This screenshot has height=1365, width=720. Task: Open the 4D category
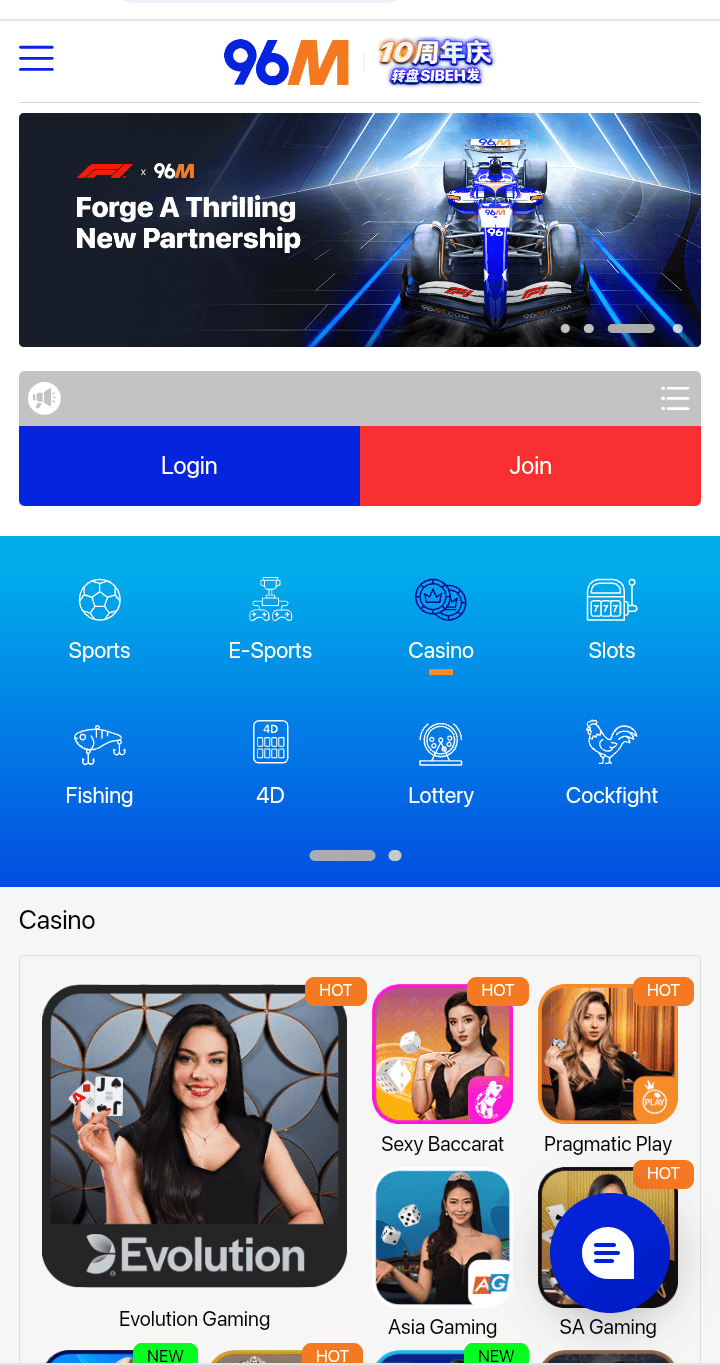point(270,765)
